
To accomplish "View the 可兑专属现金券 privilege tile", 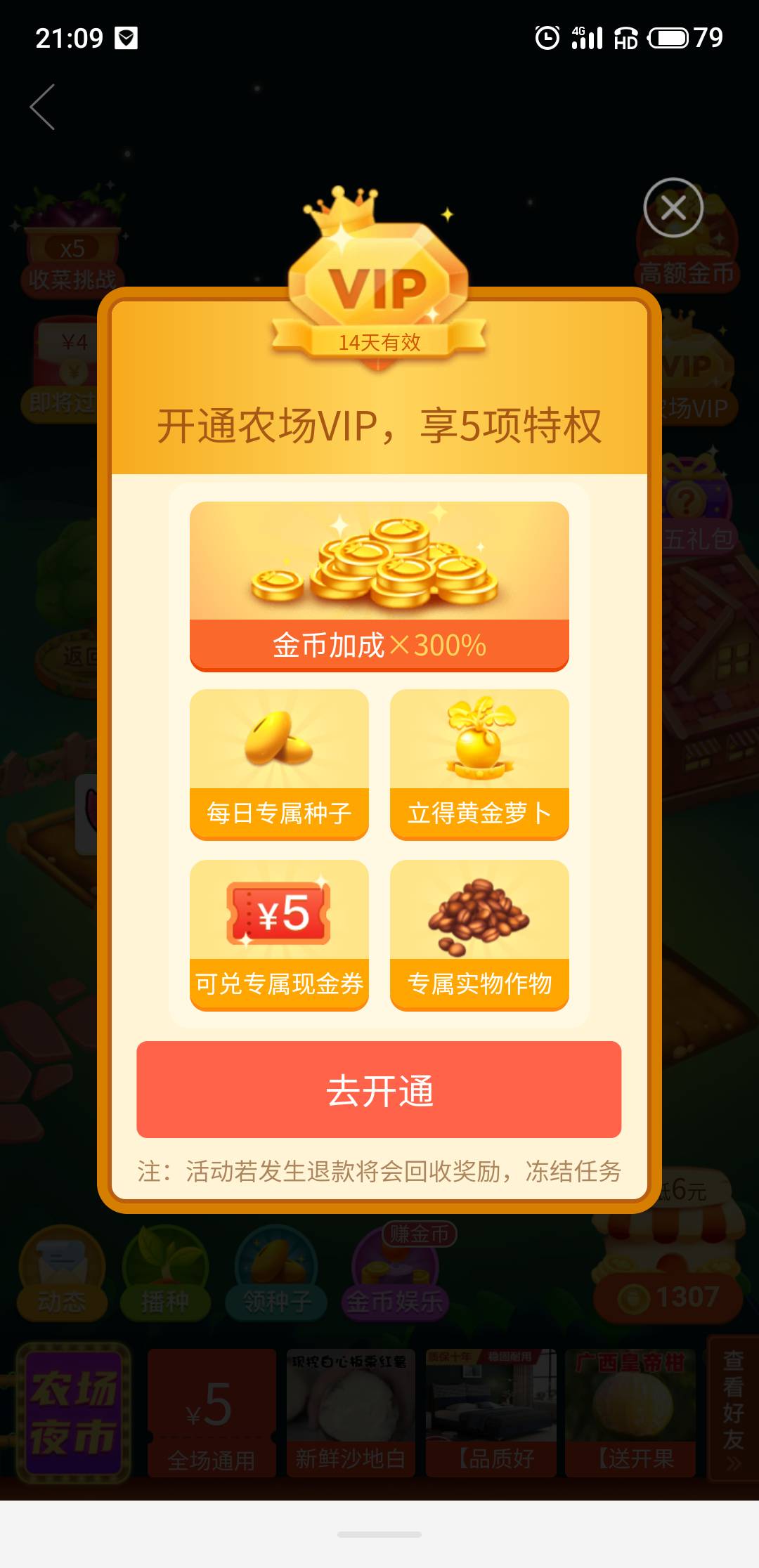I will [279, 935].
